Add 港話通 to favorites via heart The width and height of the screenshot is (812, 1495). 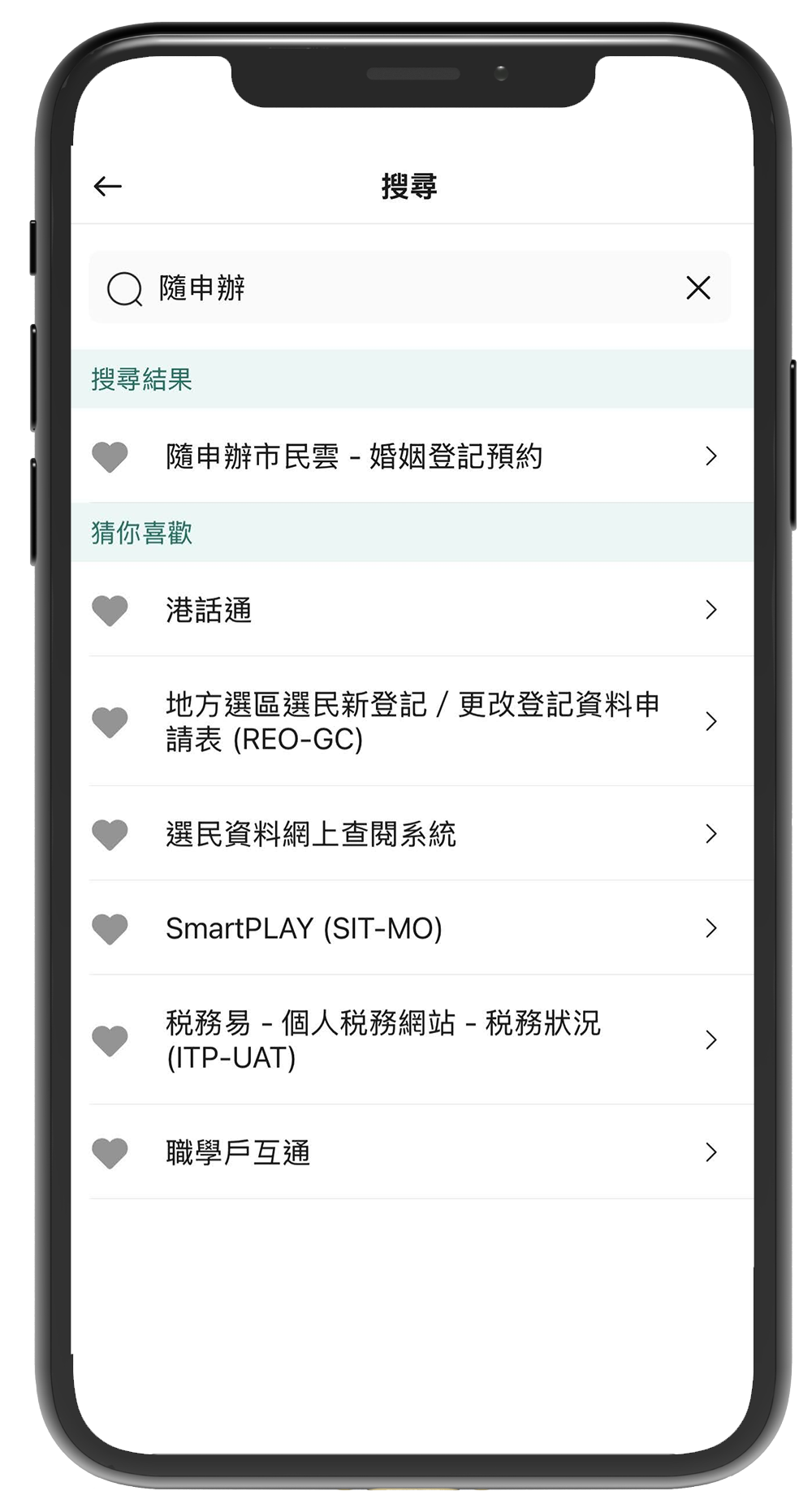click(x=110, y=610)
